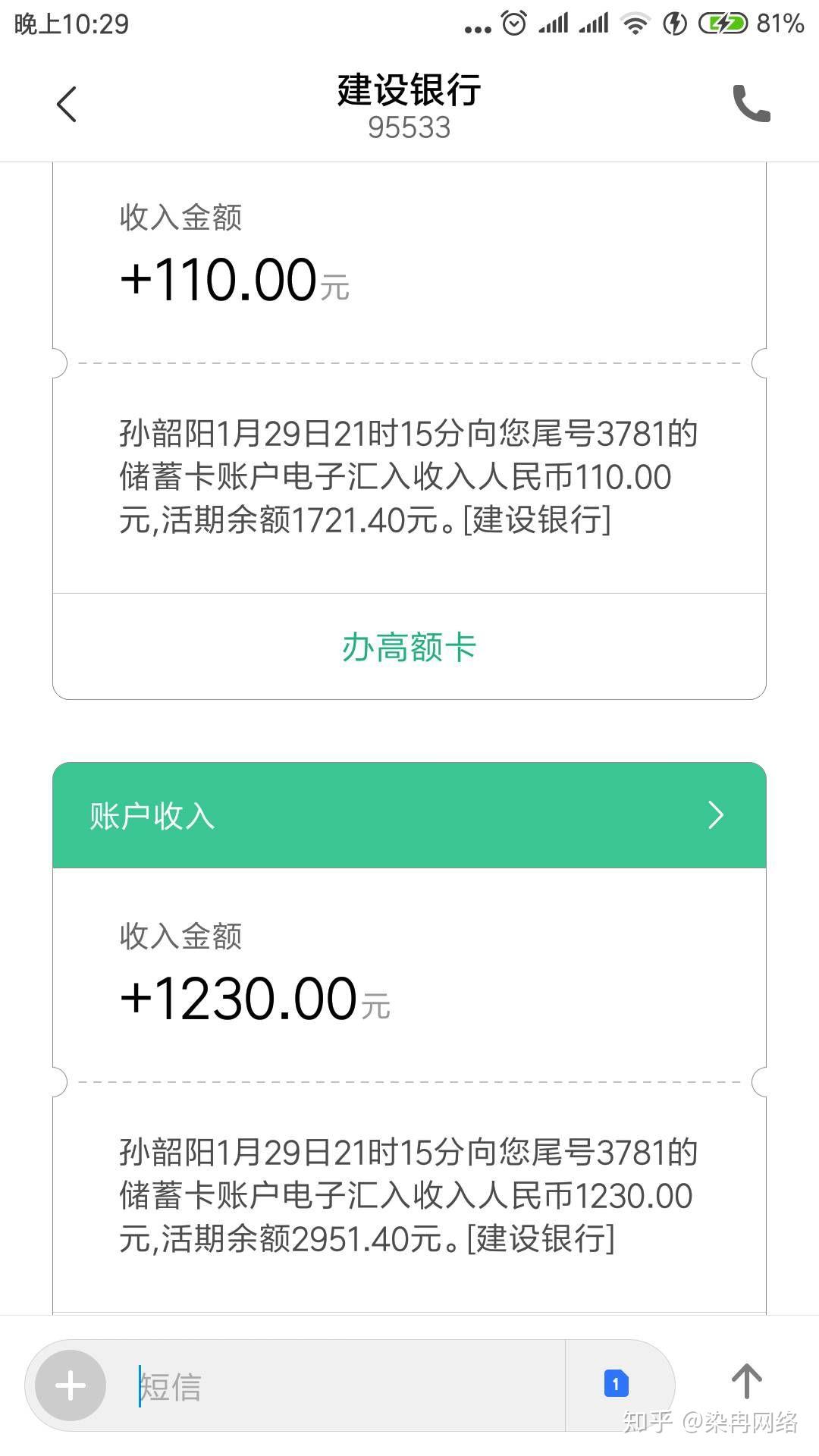Viewport: 819px width, 1456px height.
Task: Go back to the message list
Action: pos(67,104)
